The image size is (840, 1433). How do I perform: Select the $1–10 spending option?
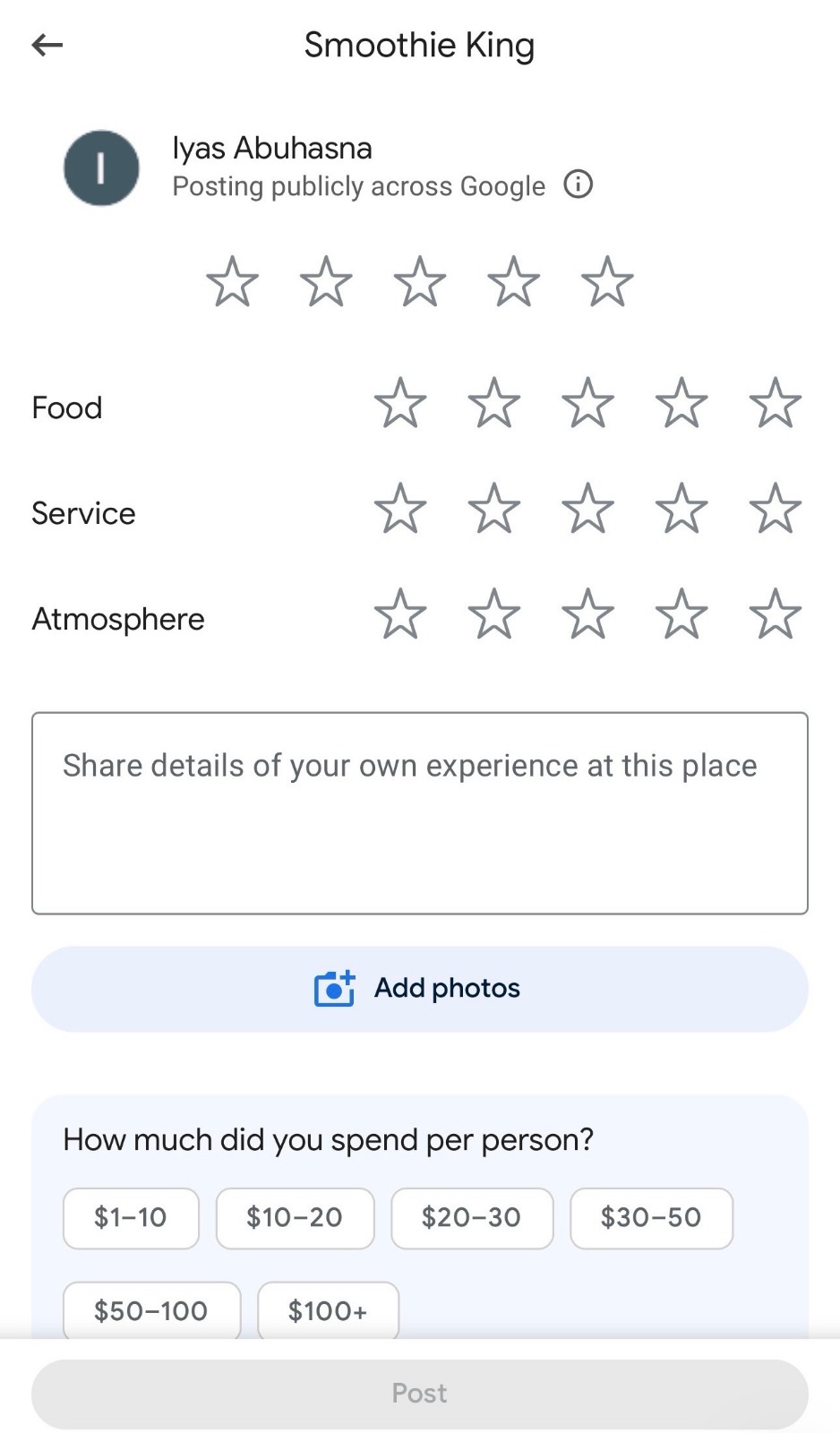tap(130, 1218)
